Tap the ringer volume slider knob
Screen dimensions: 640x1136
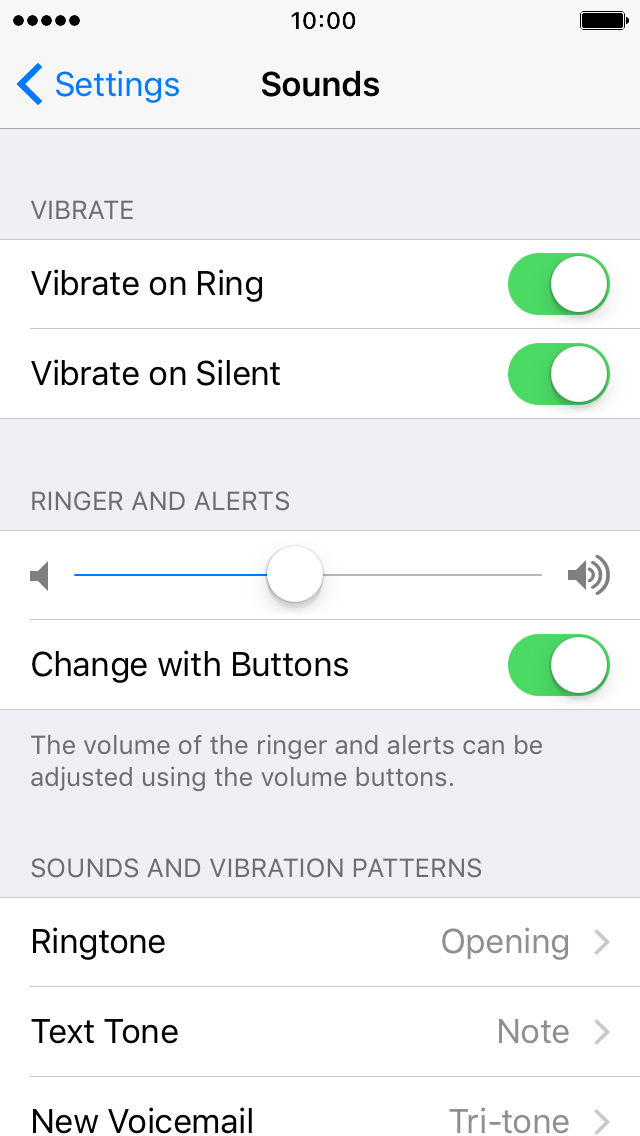[x=294, y=575]
